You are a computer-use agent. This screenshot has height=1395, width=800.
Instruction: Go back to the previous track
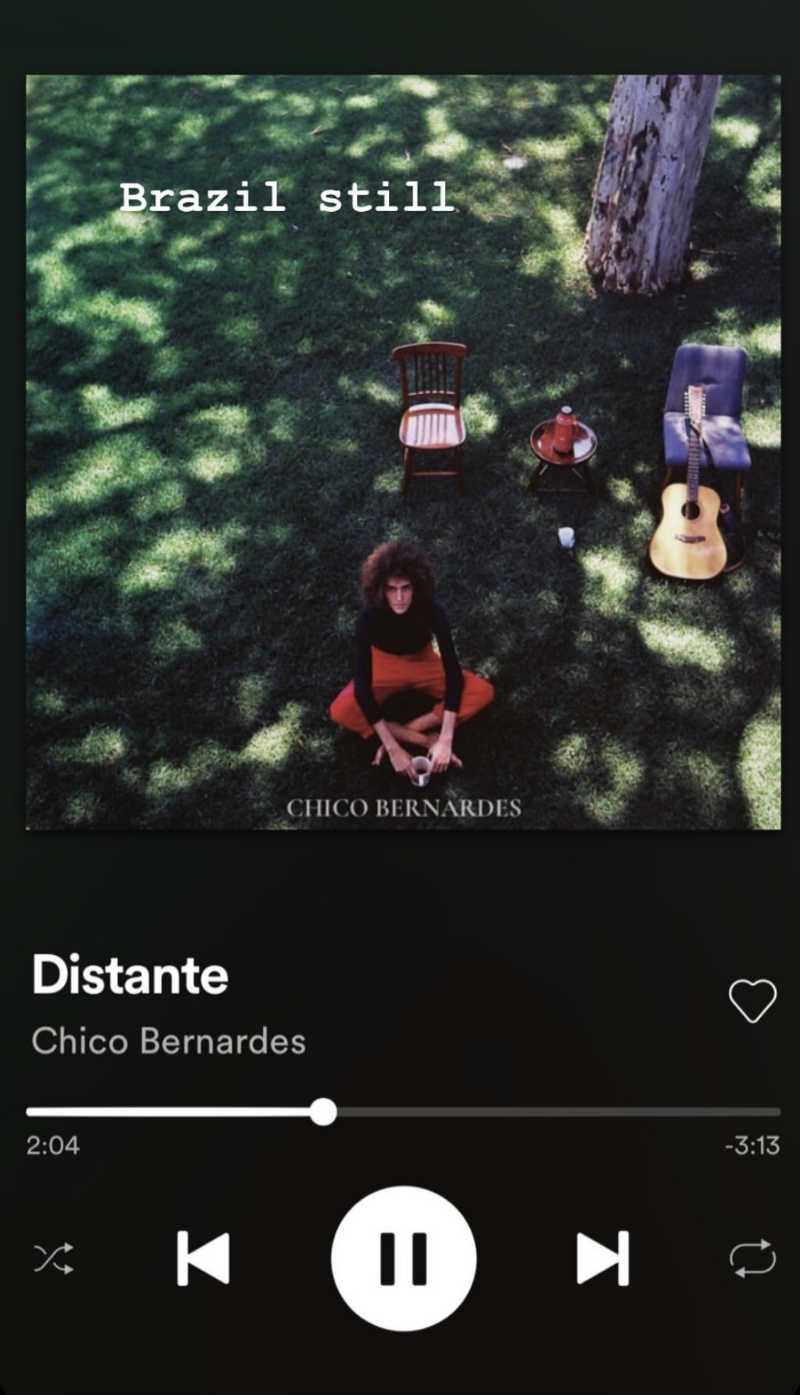pos(204,1258)
